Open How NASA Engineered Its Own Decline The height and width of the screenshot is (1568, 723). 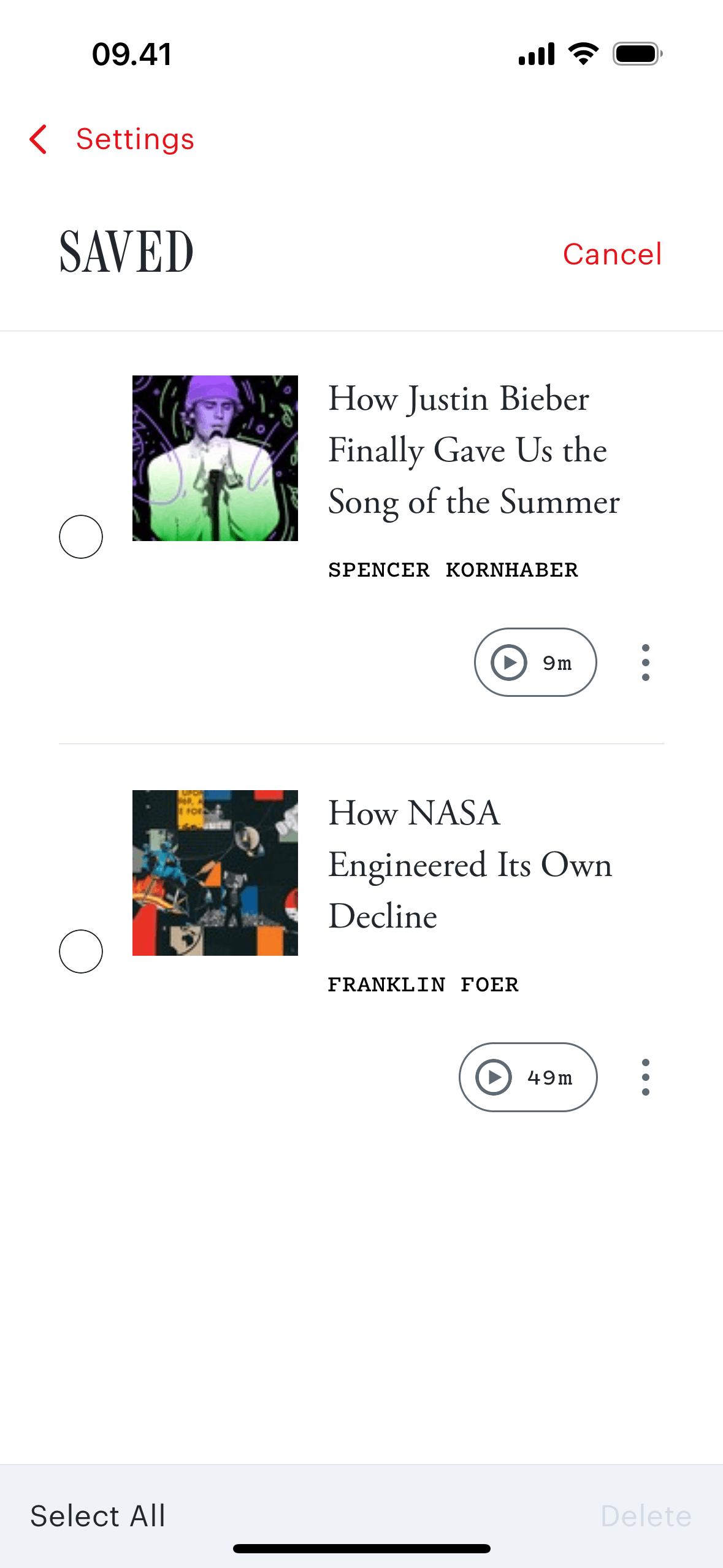coord(470,864)
